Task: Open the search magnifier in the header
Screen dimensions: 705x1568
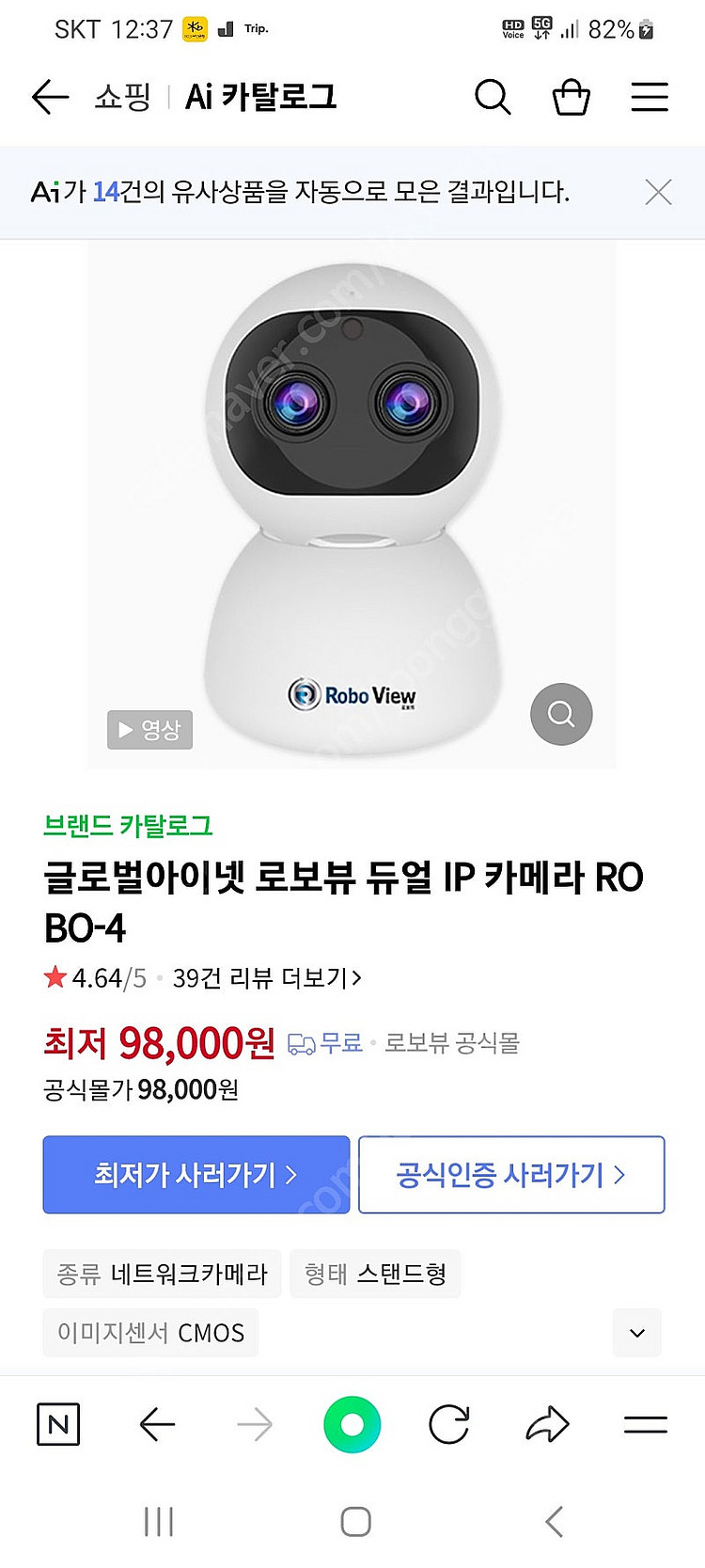Action: 492,97
